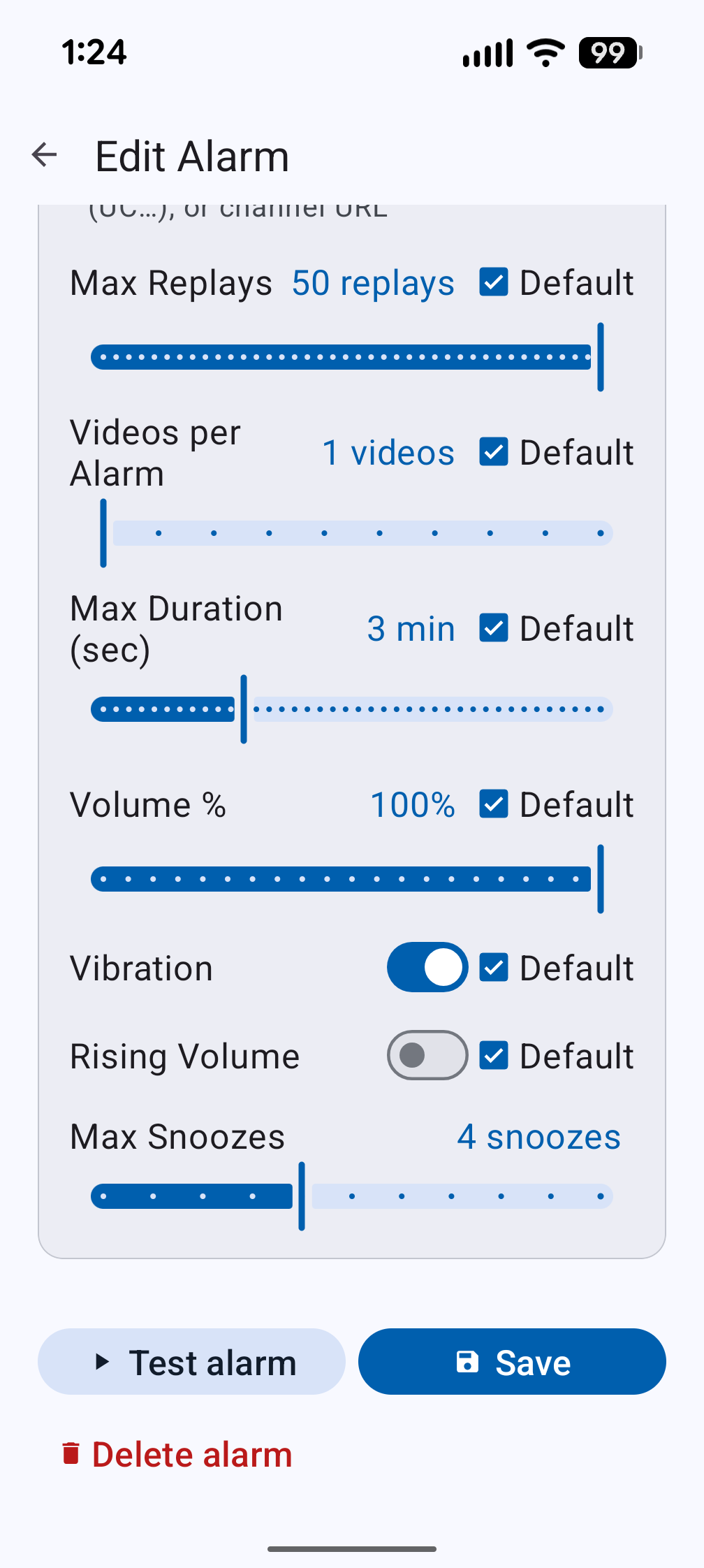Viewport: 704px width, 1568px height.
Task: Tap the 50 replays value link
Action: [372, 282]
